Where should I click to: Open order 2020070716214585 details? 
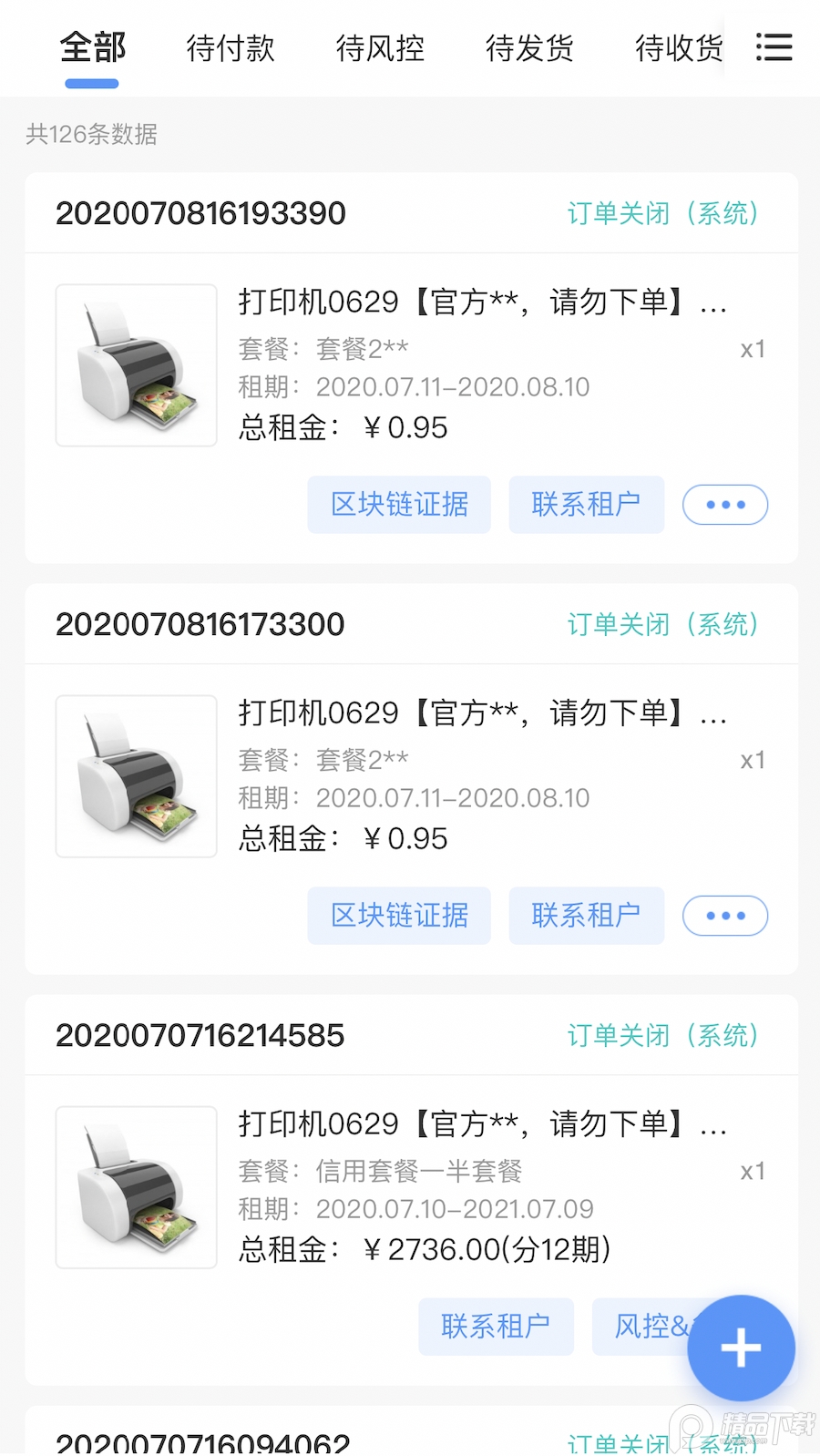pos(200,1035)
